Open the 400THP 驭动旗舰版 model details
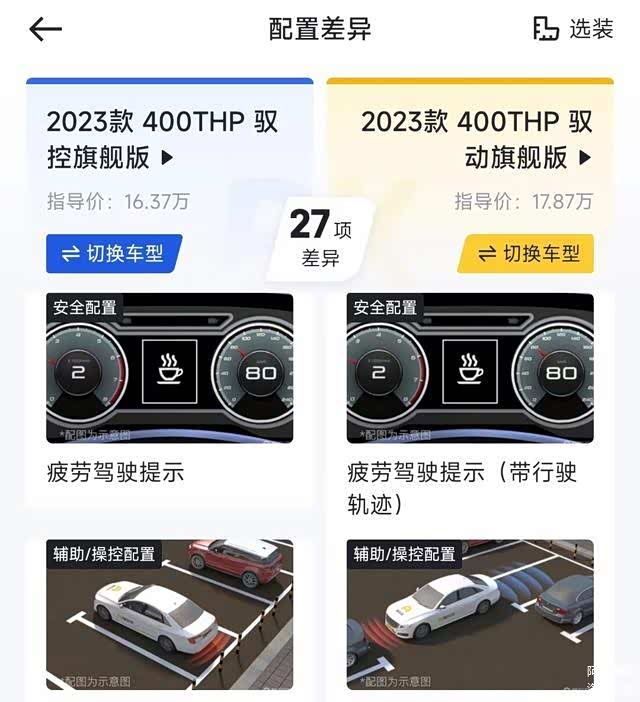This screenshot has width=640, height=702. pyautogui.click(x=477, y=139)
